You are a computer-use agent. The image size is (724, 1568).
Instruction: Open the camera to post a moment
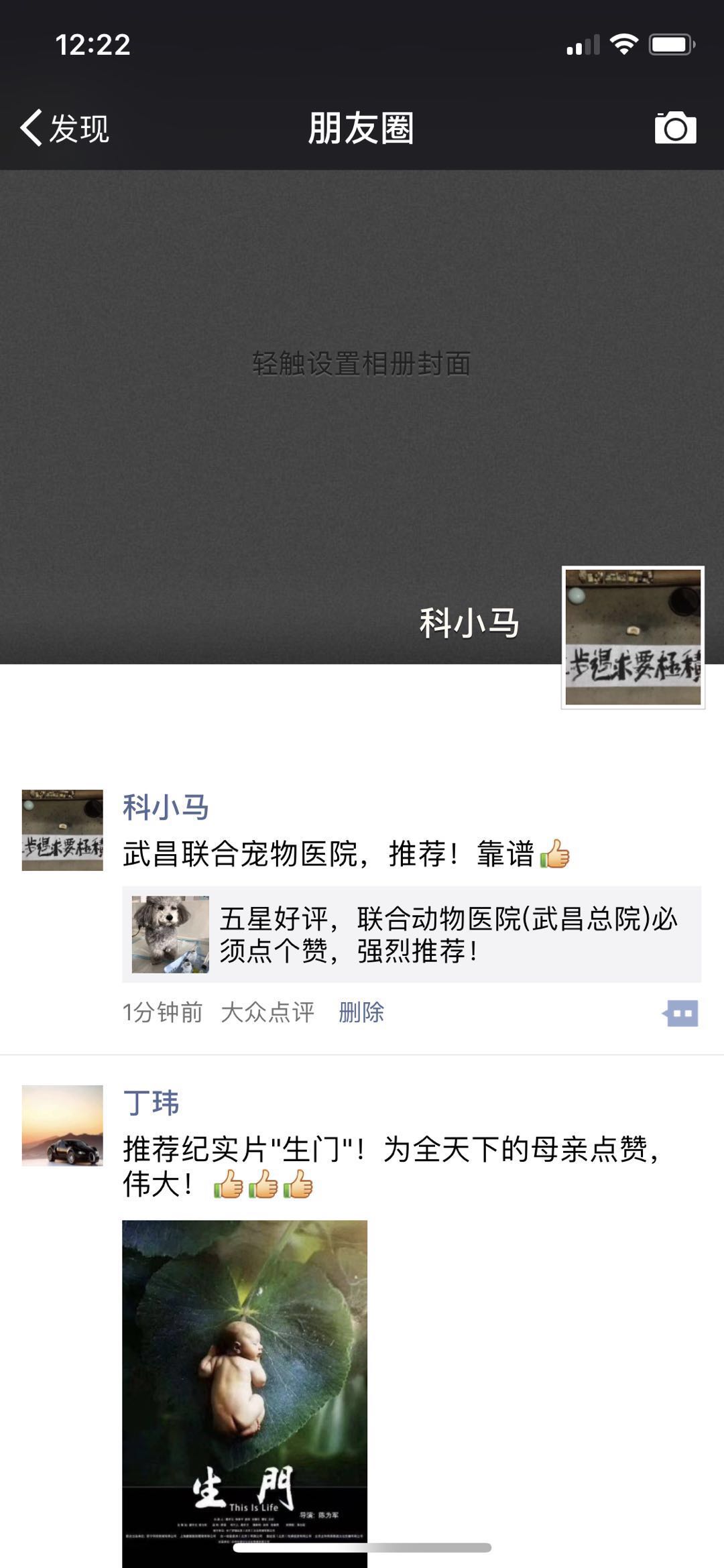[x=675, y=128]
